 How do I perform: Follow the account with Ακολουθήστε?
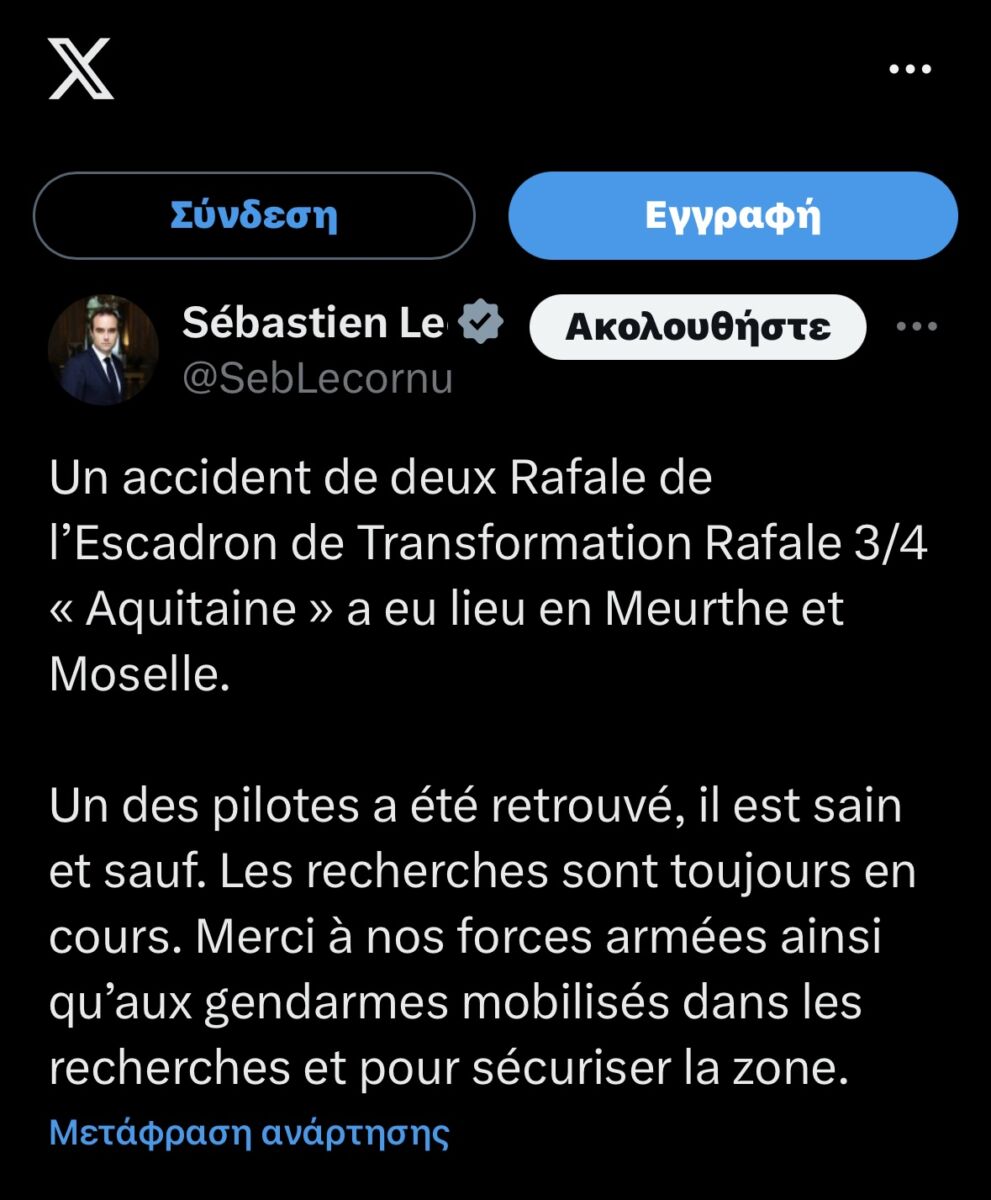click(697, 327)
